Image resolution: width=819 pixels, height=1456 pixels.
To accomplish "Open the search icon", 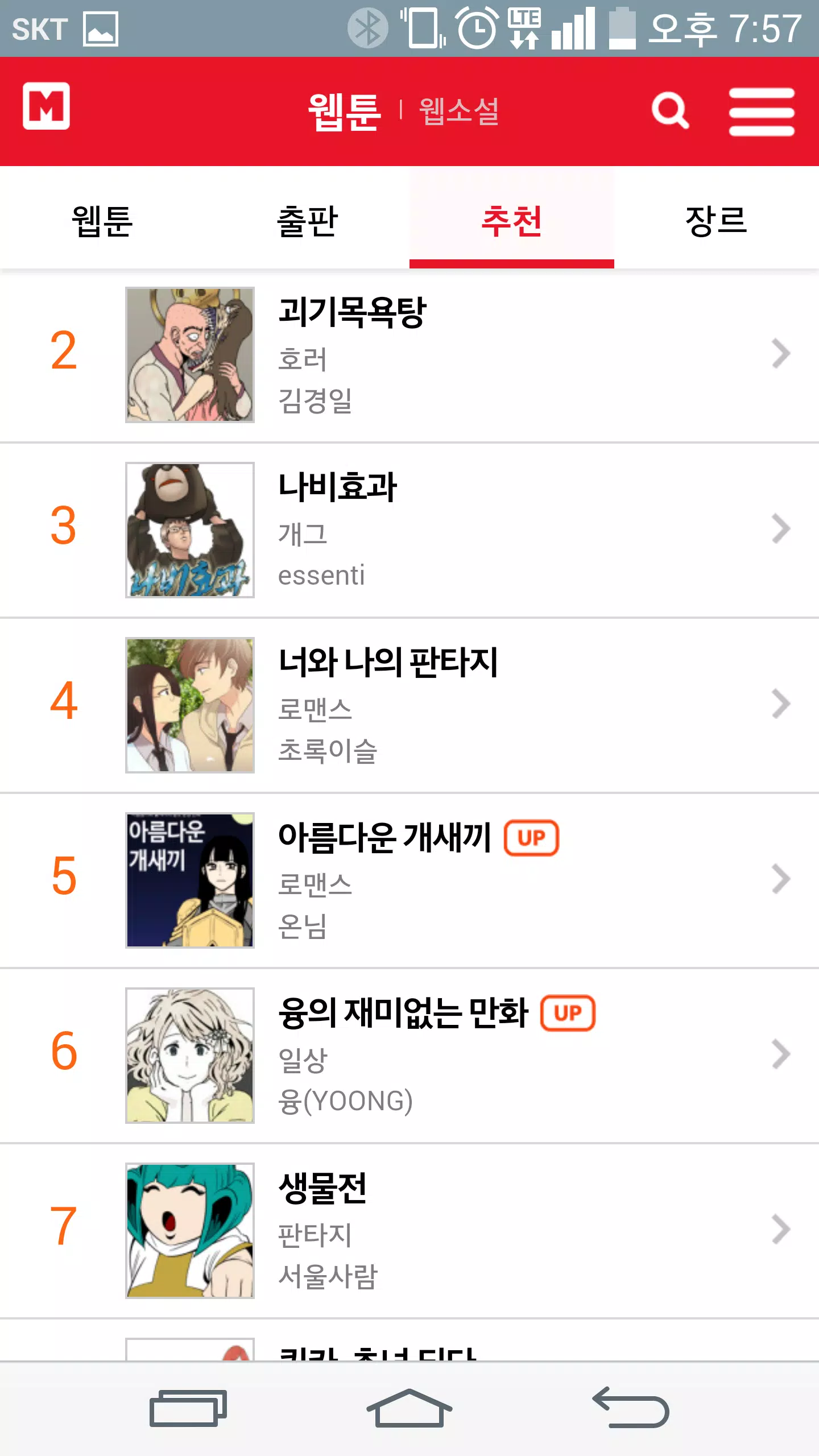I will pos(670,110).
